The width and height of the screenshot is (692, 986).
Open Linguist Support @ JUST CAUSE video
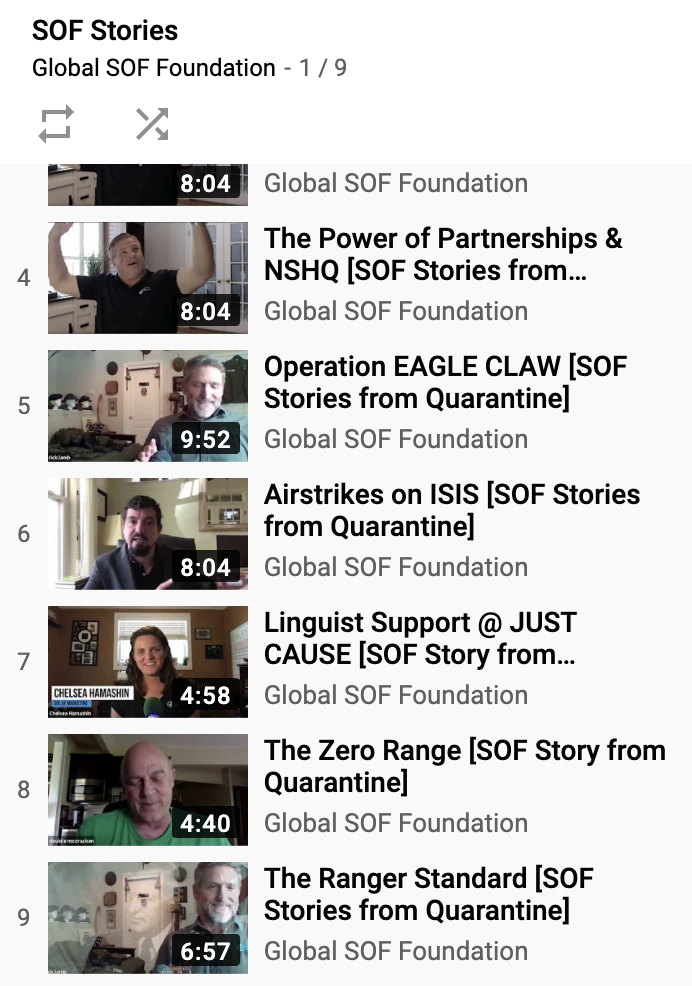pos(420,638)
